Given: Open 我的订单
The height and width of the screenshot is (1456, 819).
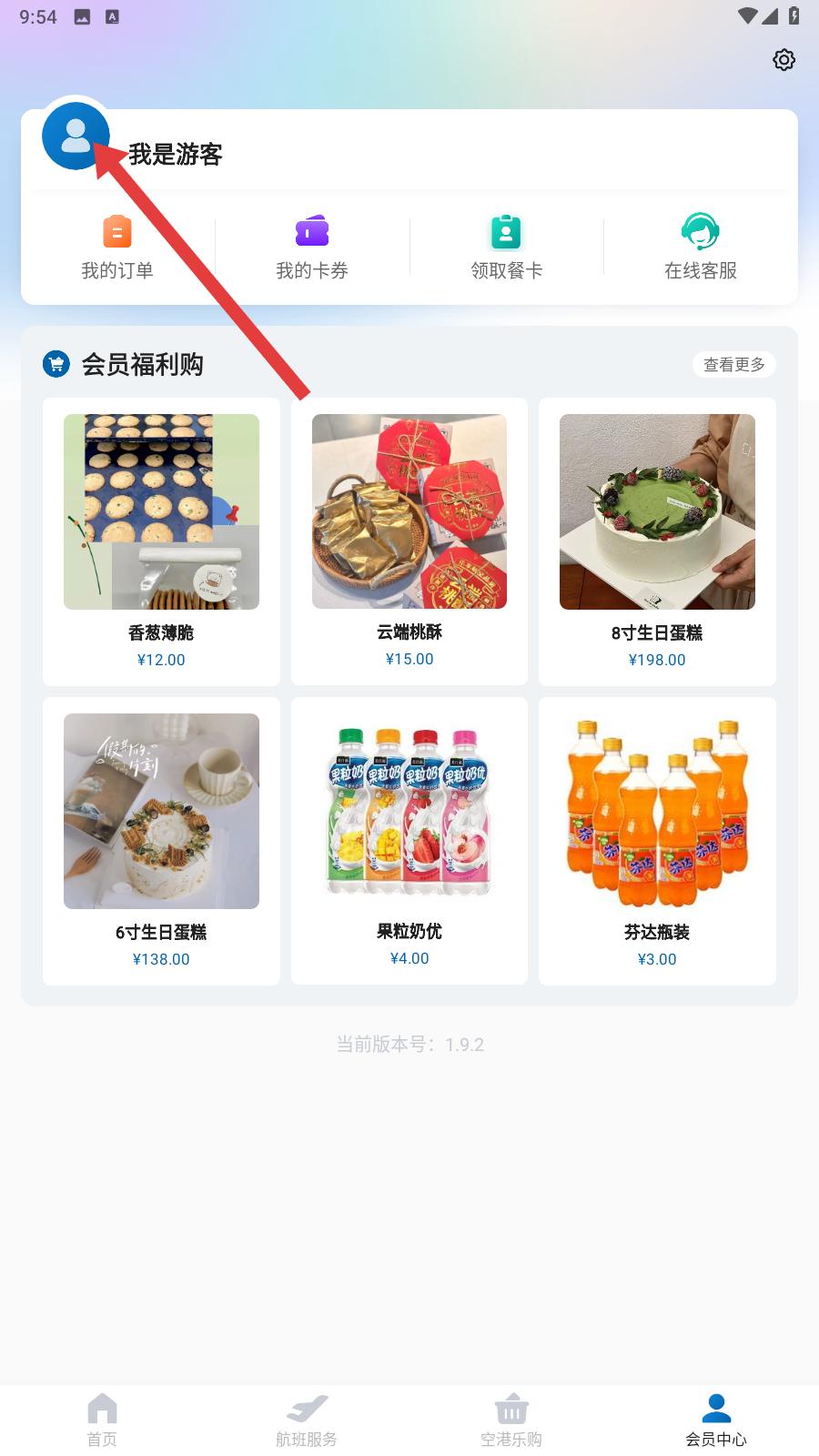Looking at the screenshot, I should coord(117,247).
